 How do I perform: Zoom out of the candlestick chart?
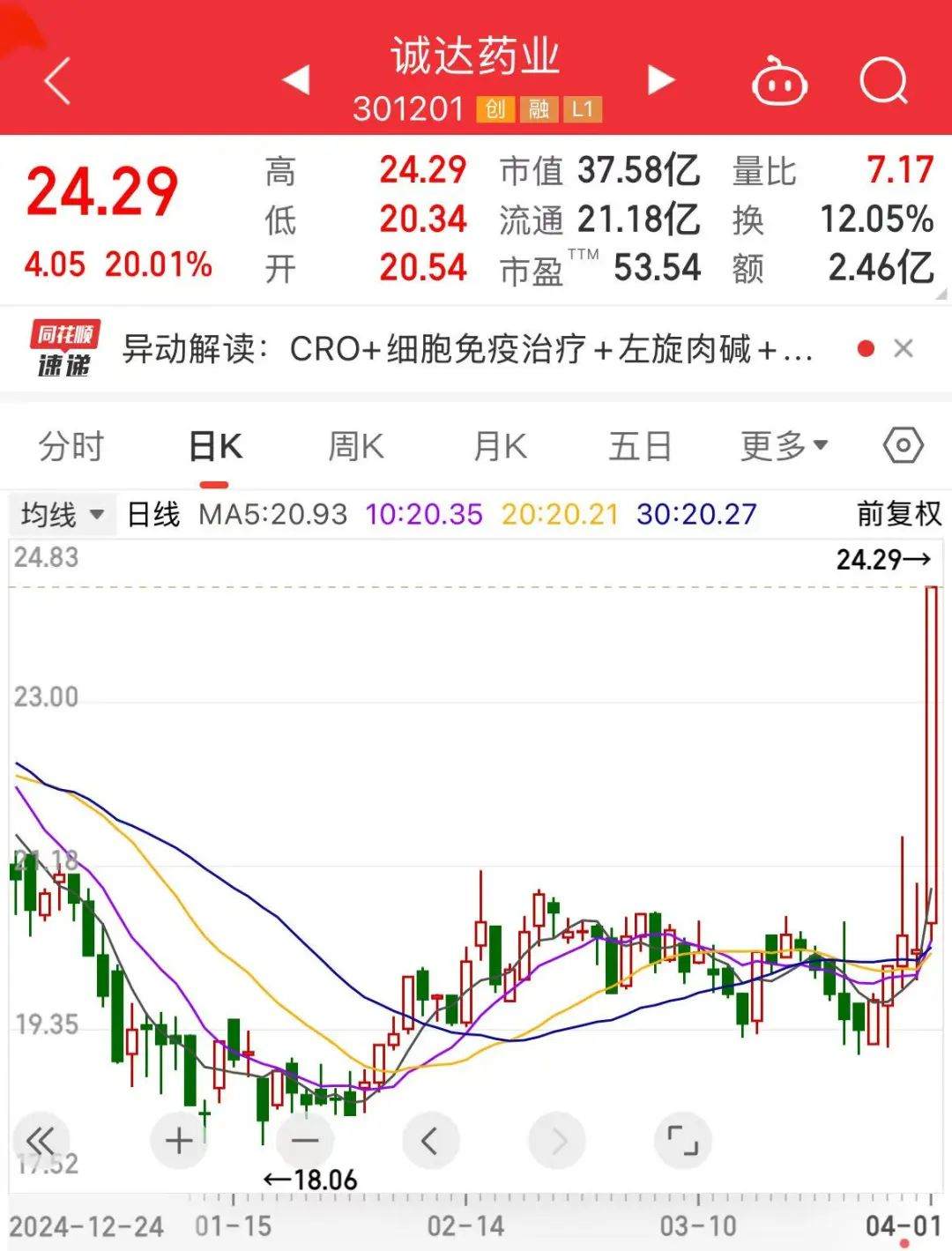click(305, 1139)
